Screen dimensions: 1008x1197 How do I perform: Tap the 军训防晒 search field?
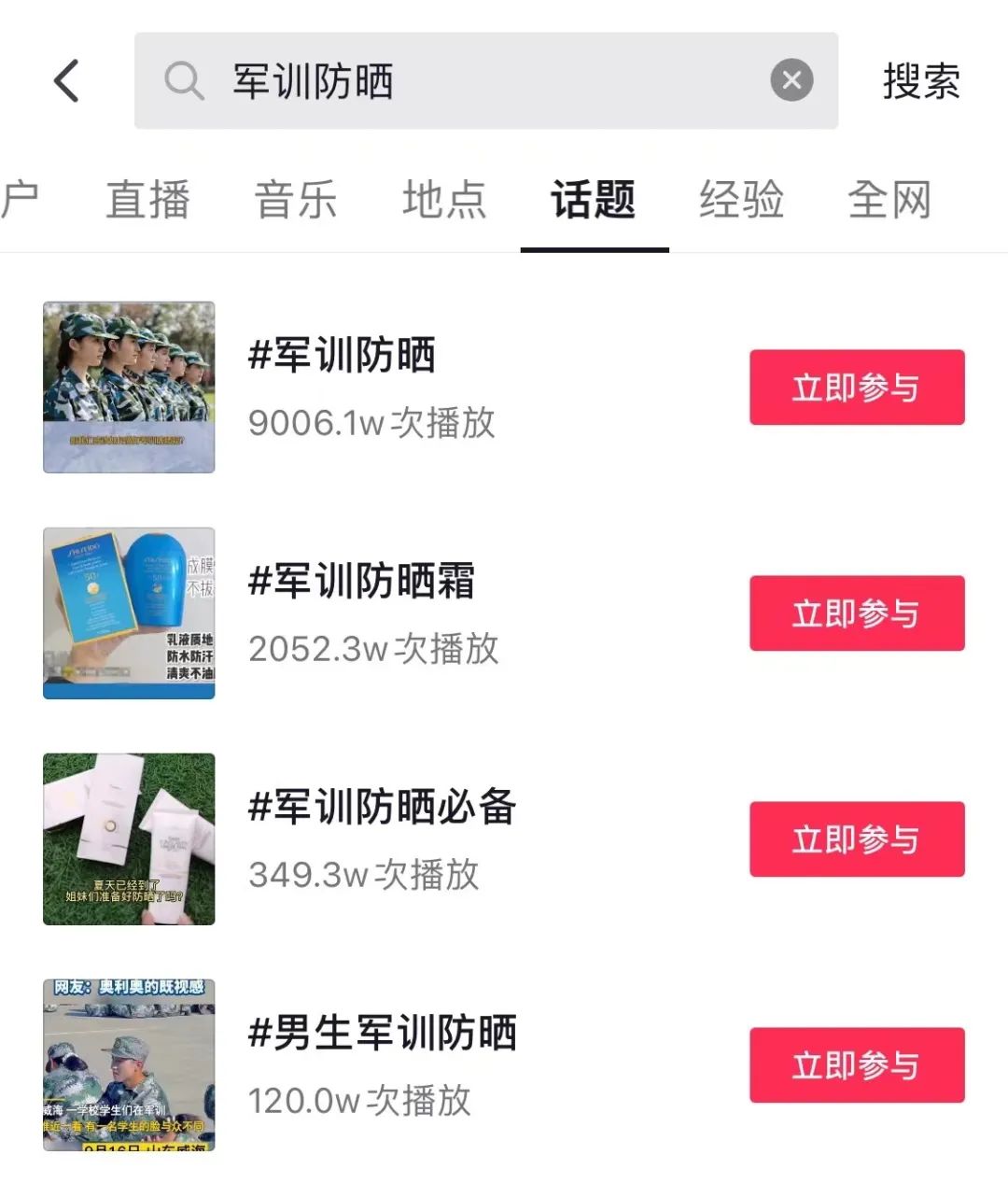[x=467, y=81]
